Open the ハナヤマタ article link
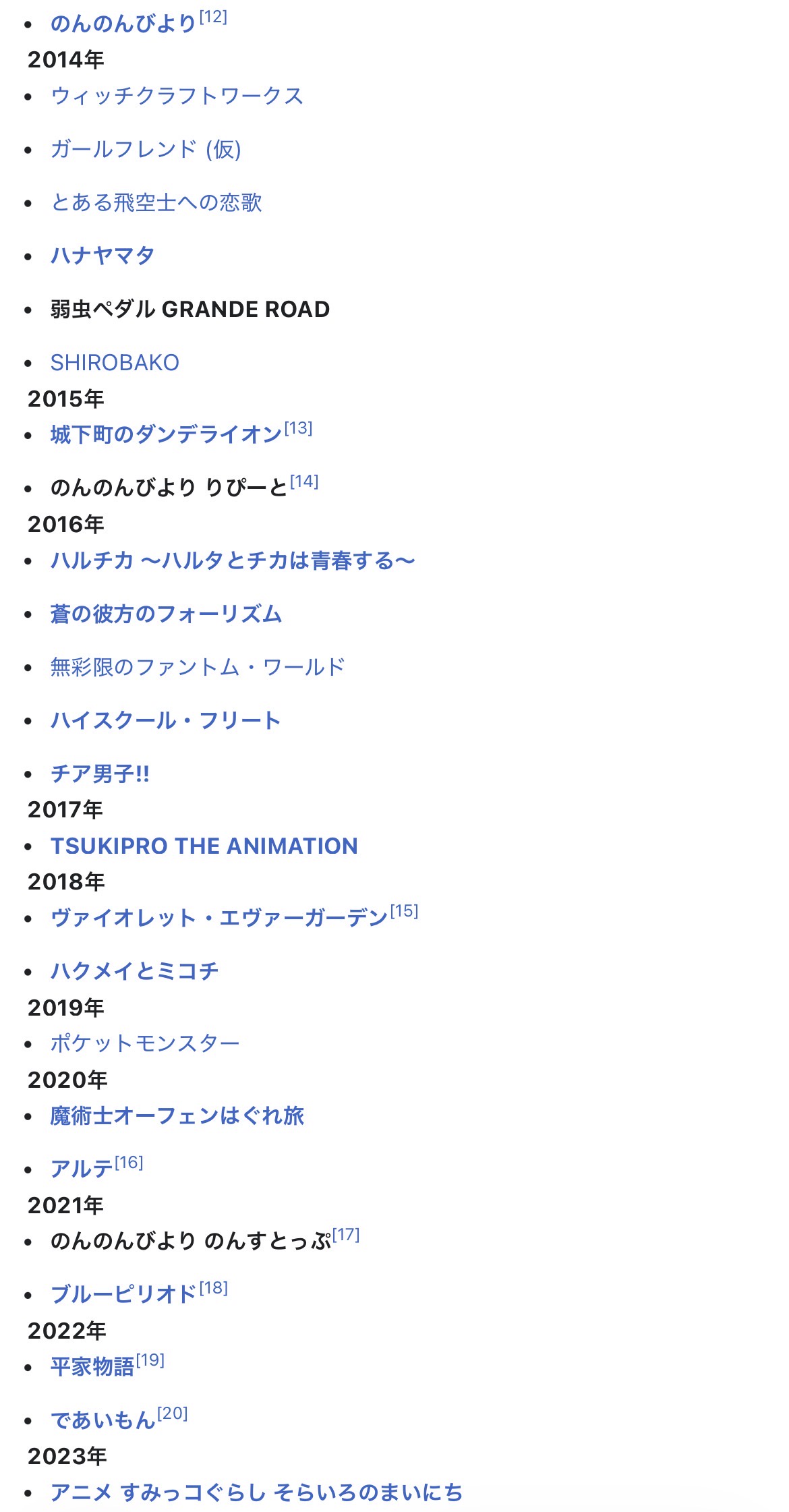The height and width of the screenshot is (1512, 789). pyautogui.click(x=103, y=256)
